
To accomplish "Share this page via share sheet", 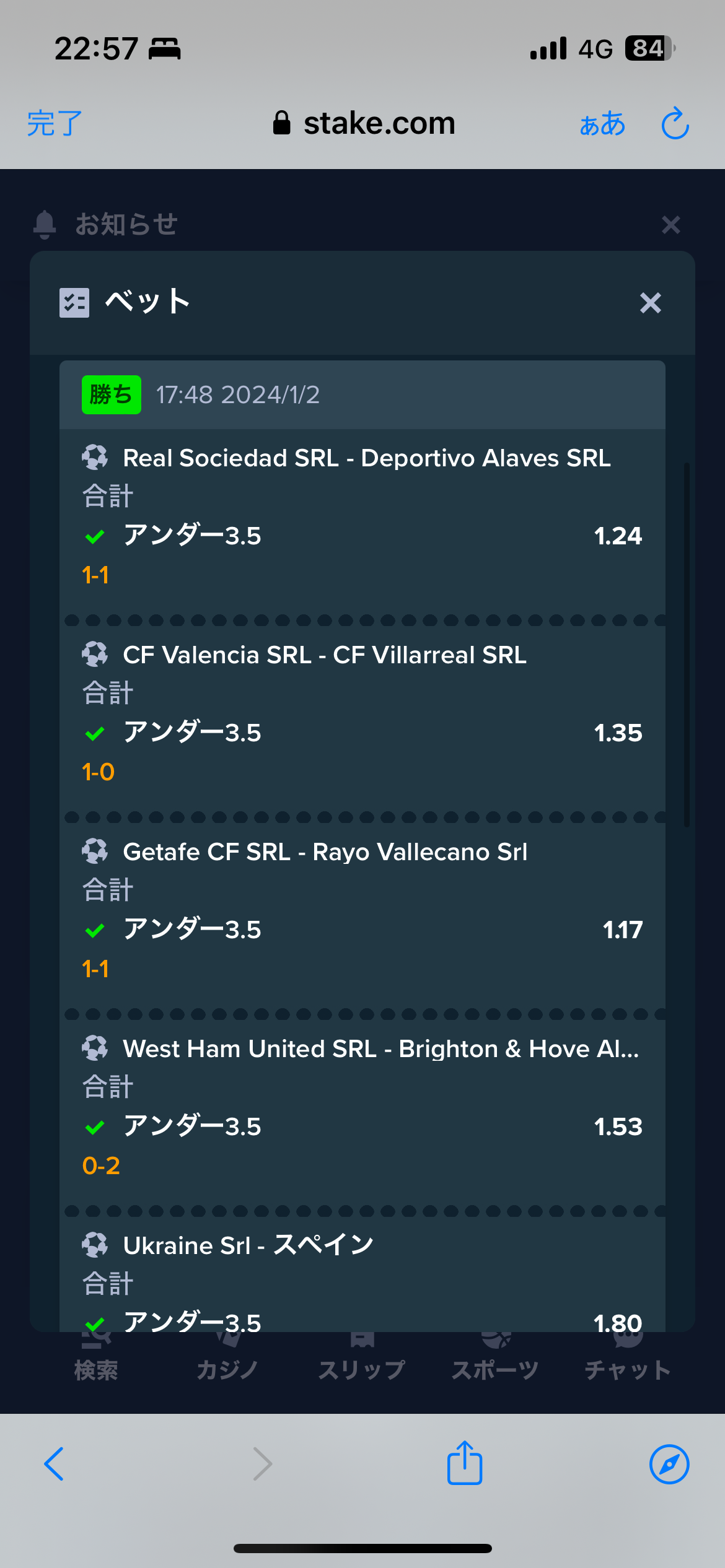I will (x=465, y=1463).
